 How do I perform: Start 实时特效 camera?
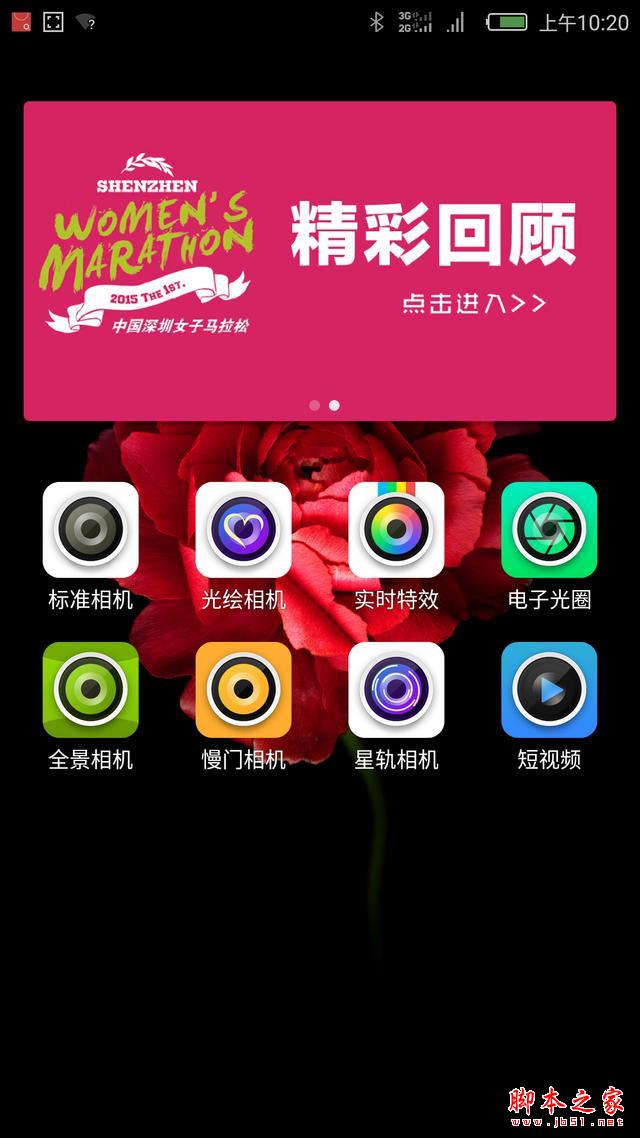396,530
